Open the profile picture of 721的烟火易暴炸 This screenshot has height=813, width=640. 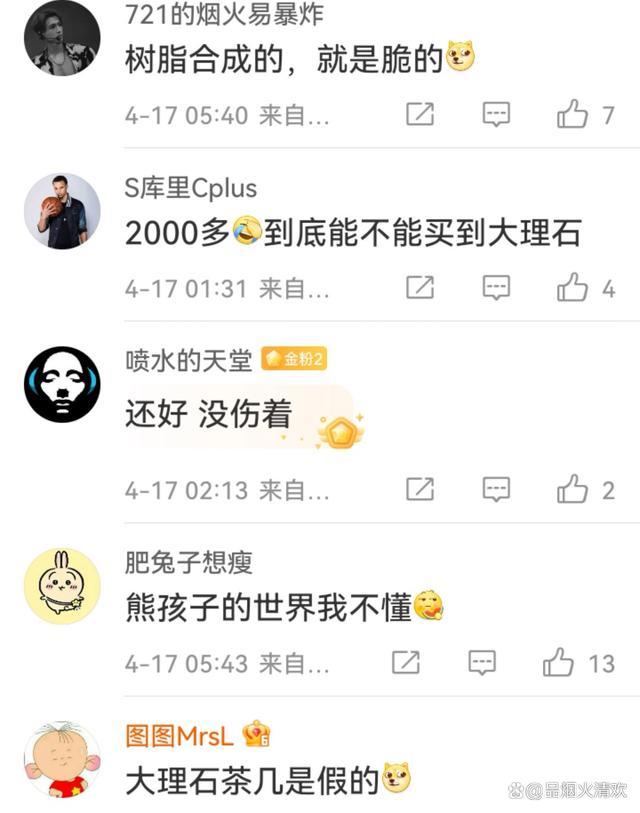62,38
